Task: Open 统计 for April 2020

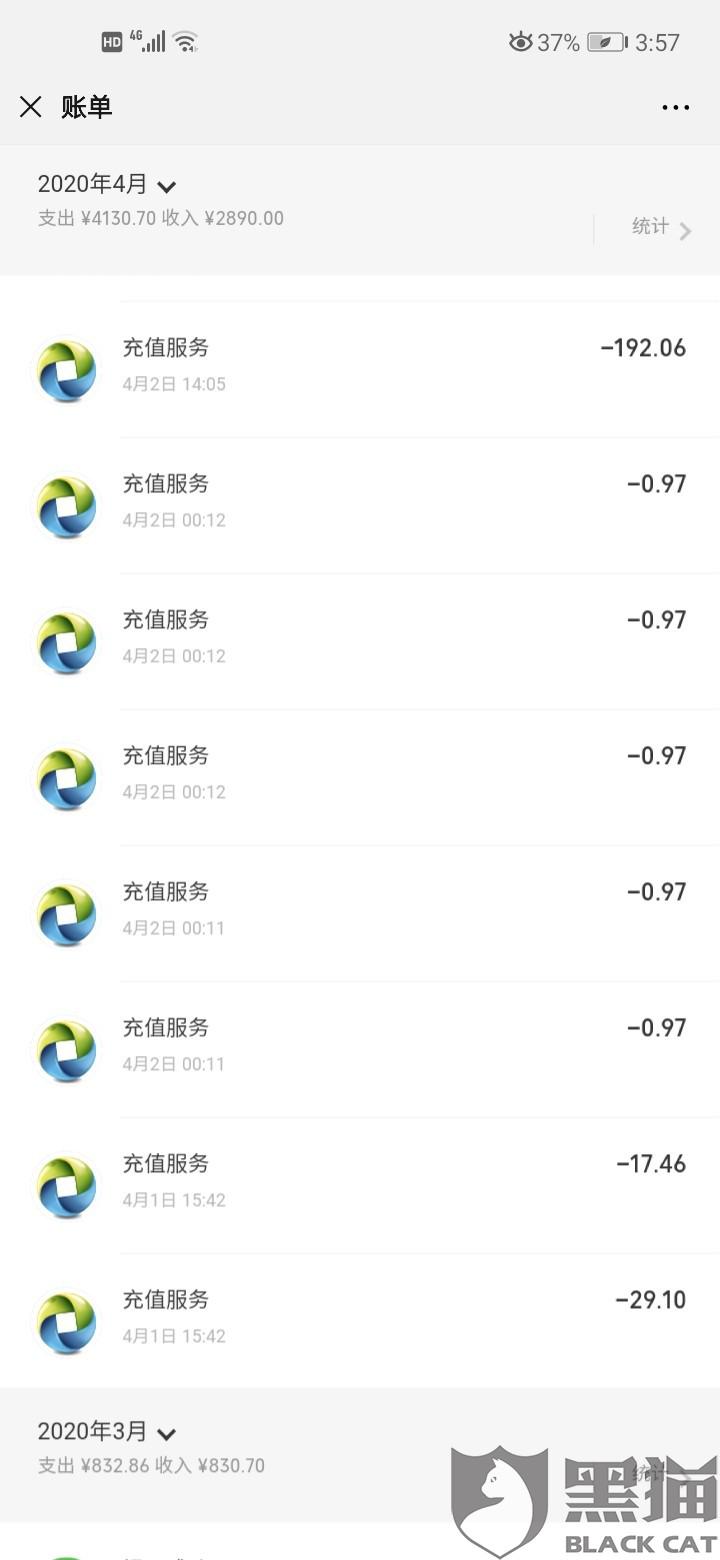Action: [x=661, y=228]
